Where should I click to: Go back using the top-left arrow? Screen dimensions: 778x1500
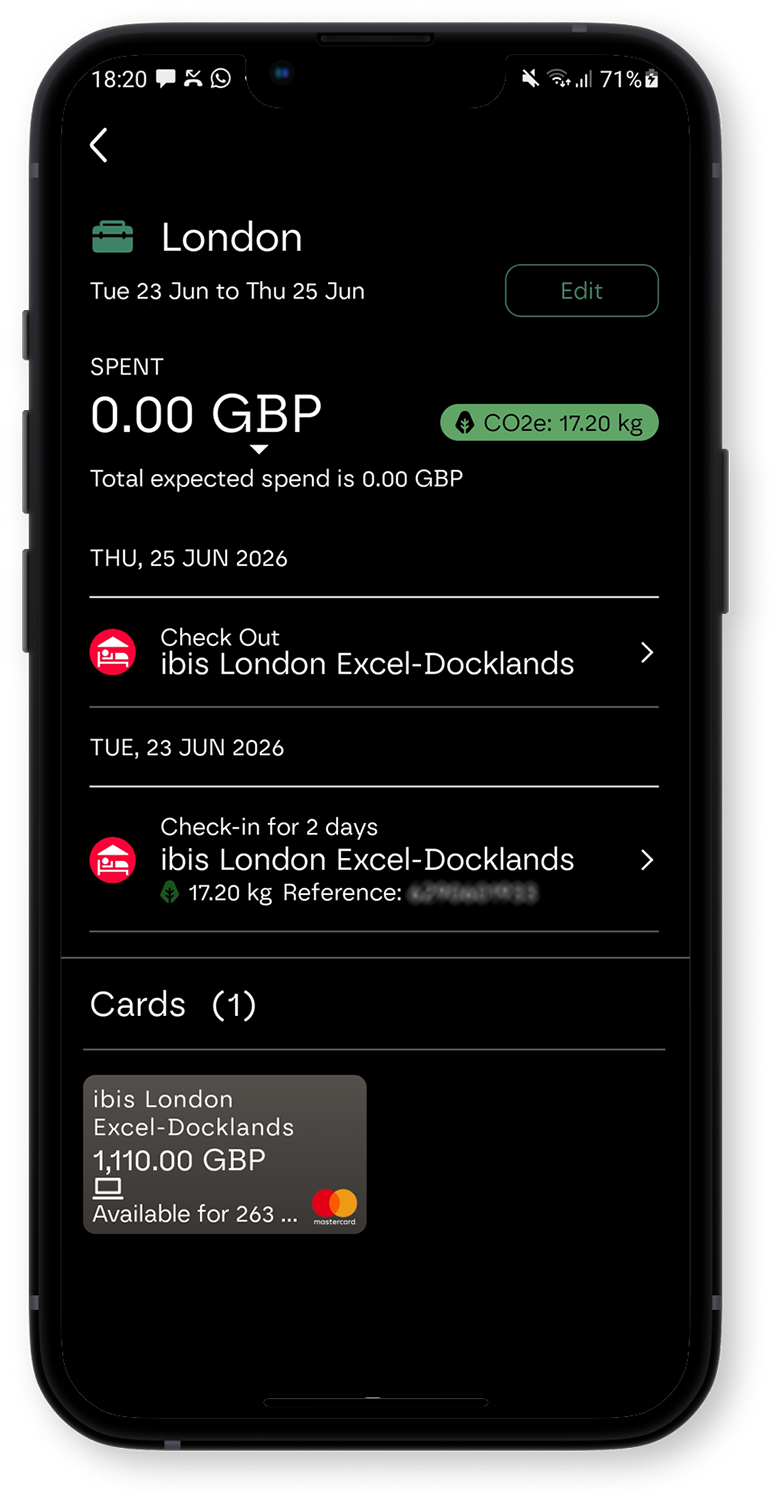99,146
